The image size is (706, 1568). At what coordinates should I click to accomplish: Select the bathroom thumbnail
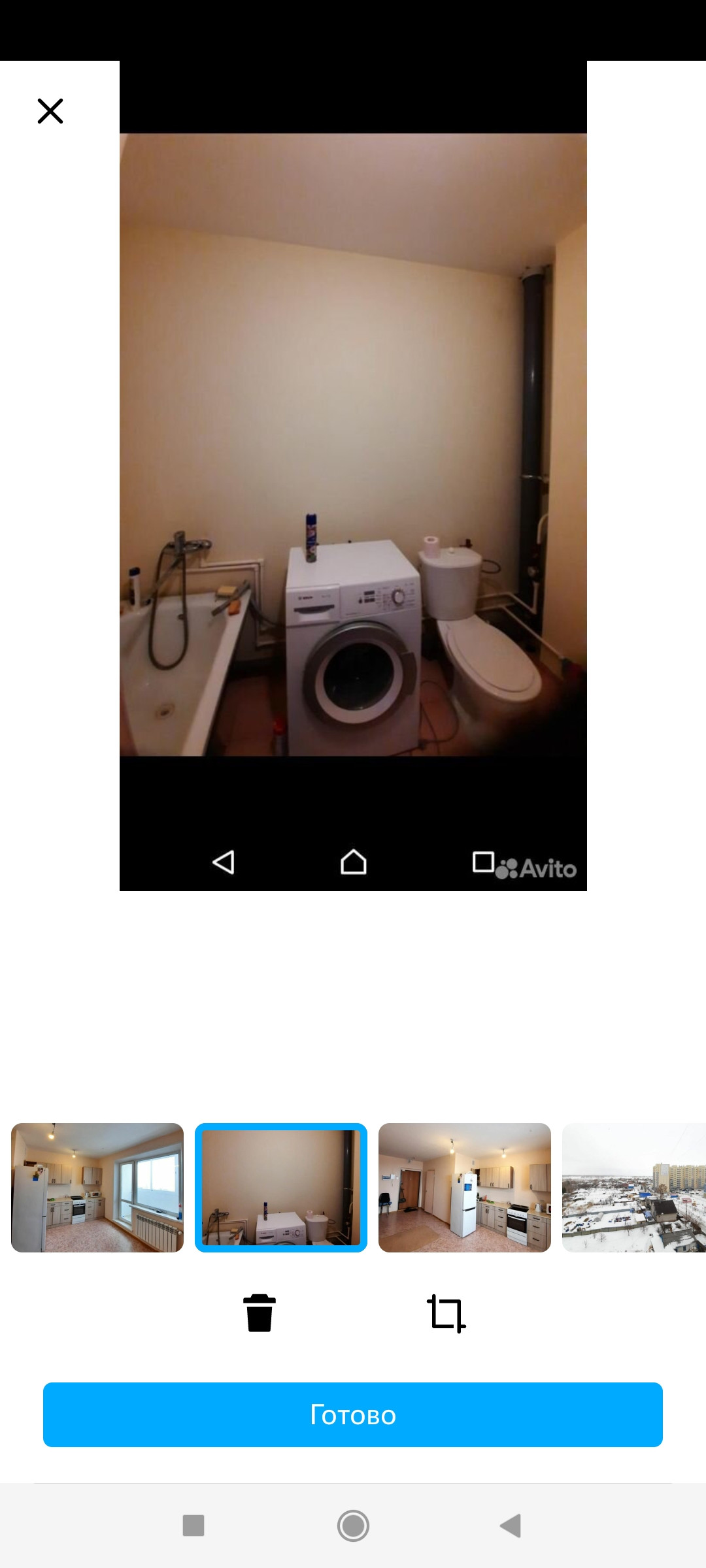(281, 1188)
